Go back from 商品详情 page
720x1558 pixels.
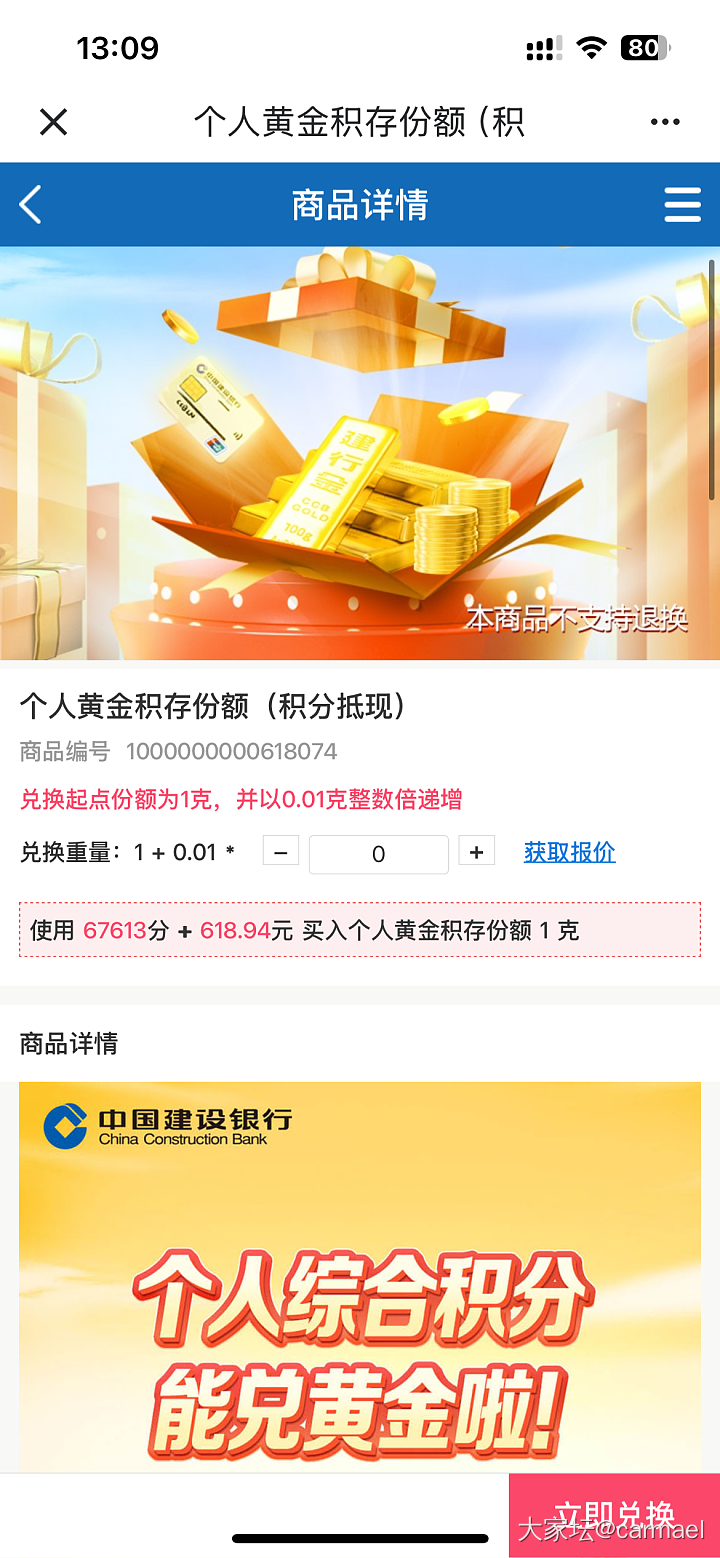point(31,204)
